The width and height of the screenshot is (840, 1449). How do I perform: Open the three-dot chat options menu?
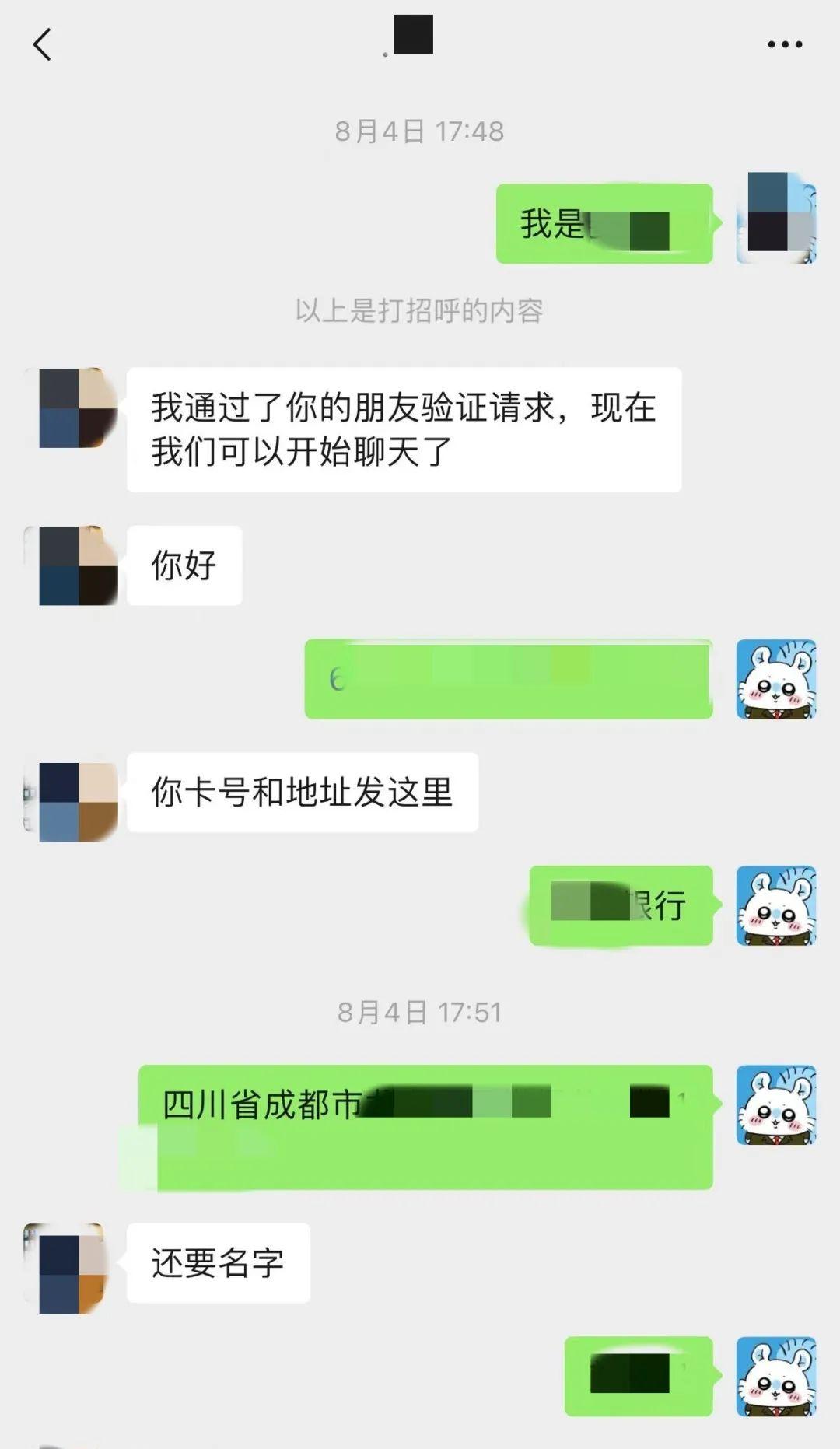(784, 44)
